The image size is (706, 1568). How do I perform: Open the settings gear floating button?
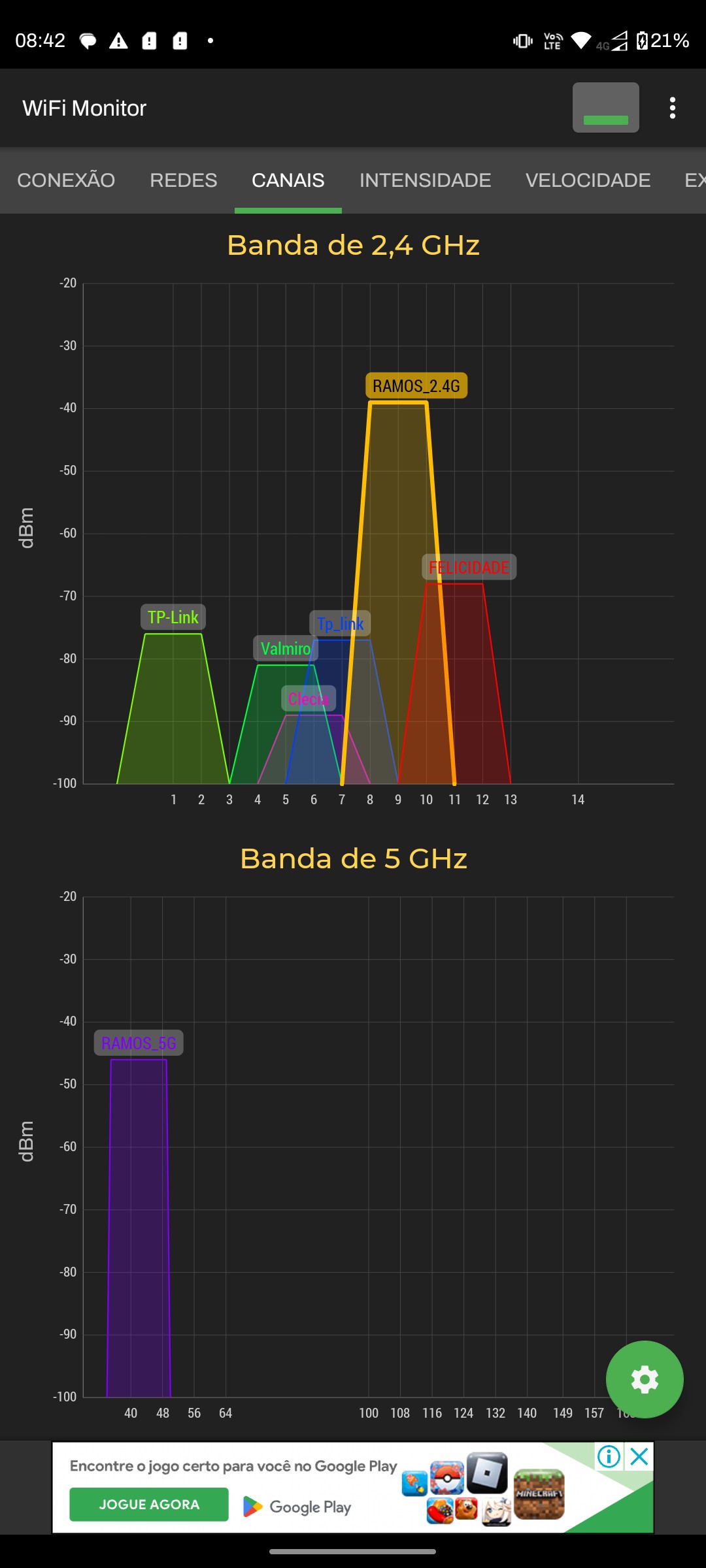point(644,1379)
